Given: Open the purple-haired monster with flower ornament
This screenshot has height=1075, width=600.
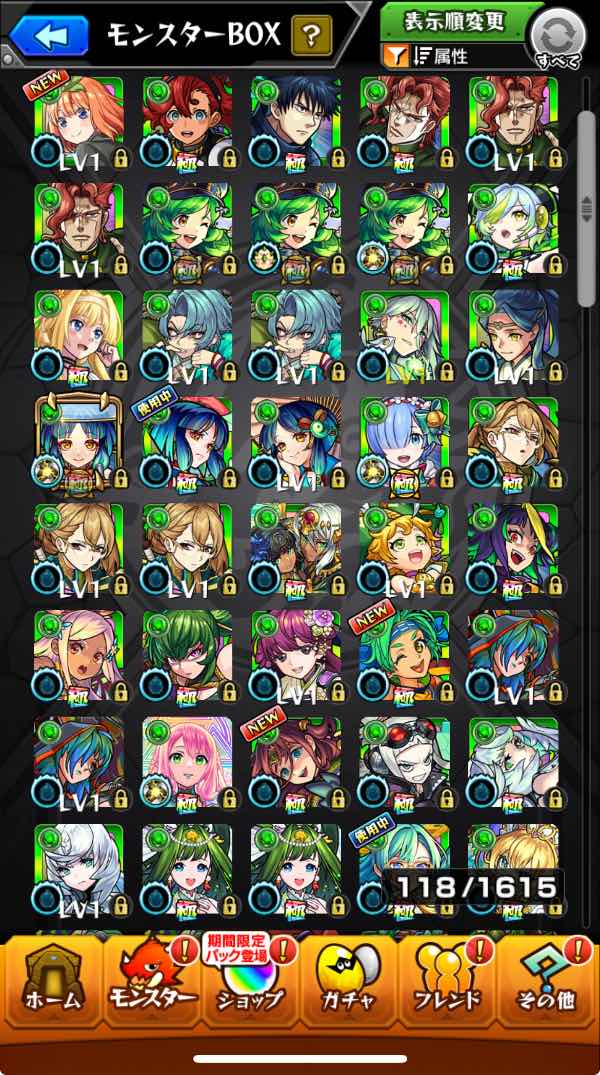Looking at the screenshot, I should 296,656.
